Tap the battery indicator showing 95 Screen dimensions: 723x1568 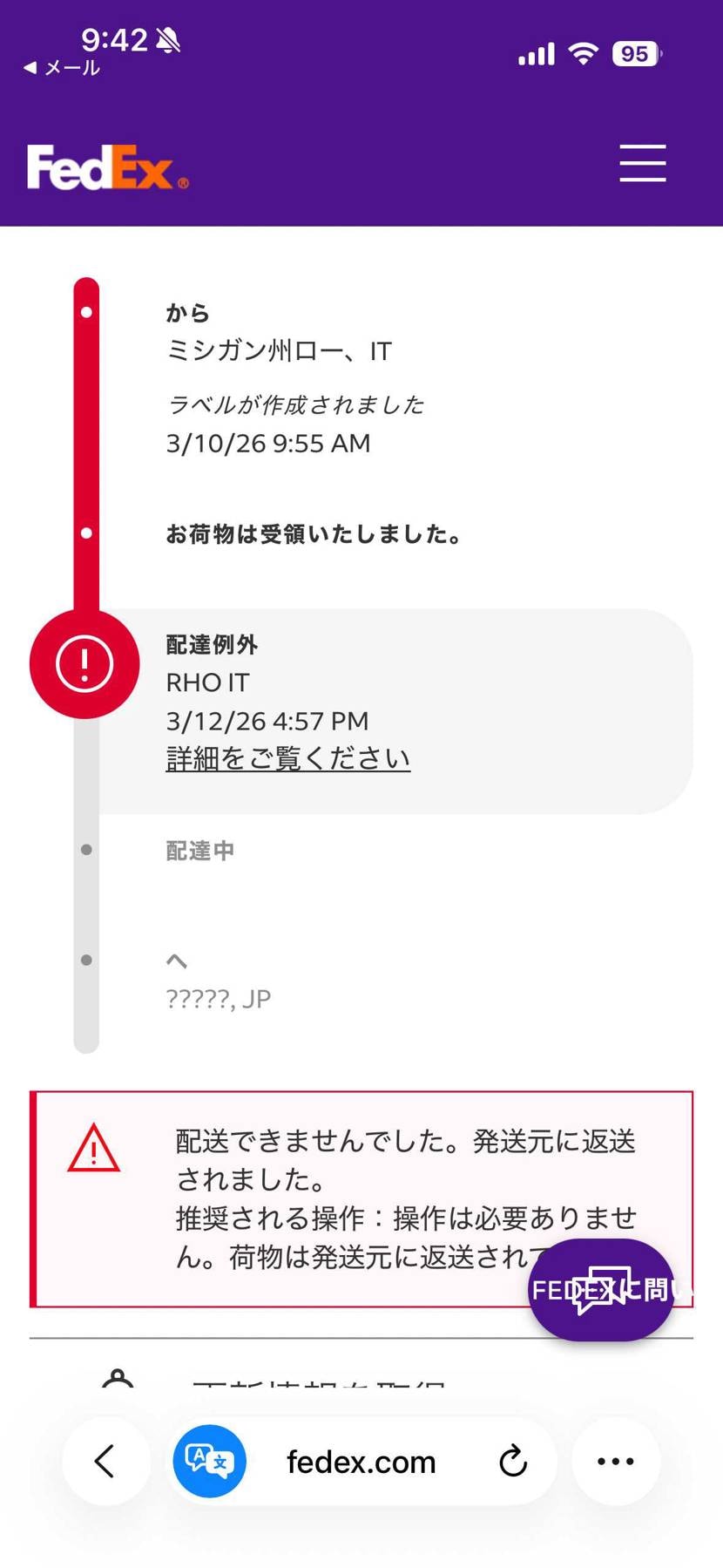pyautogui.click(x=635, y=54)
